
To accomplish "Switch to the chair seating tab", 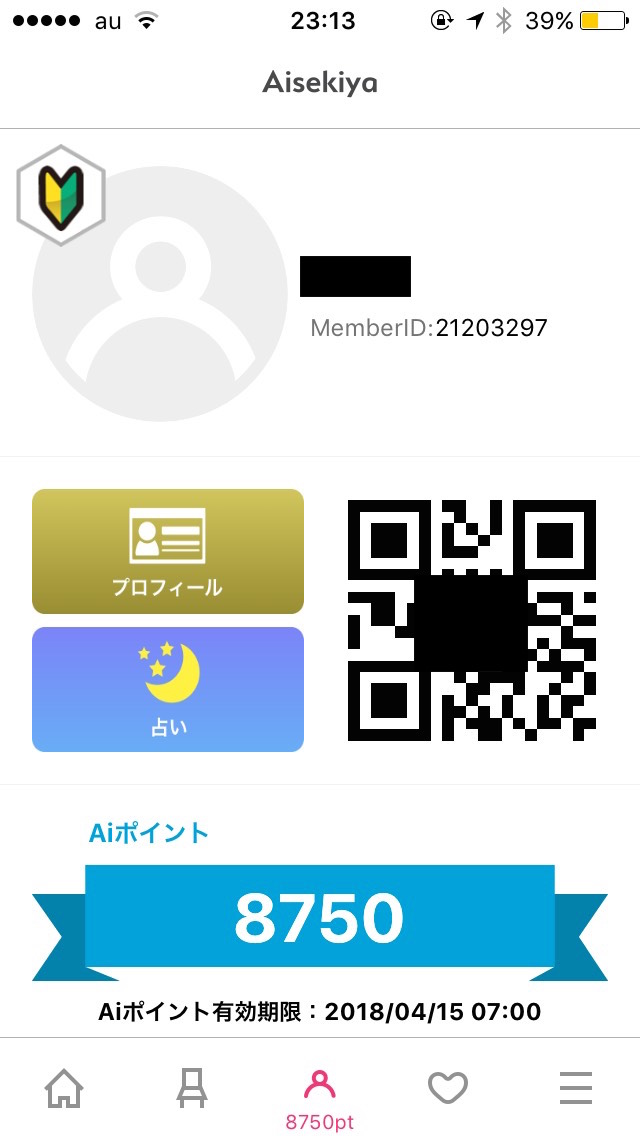I will pos(192,1087).
